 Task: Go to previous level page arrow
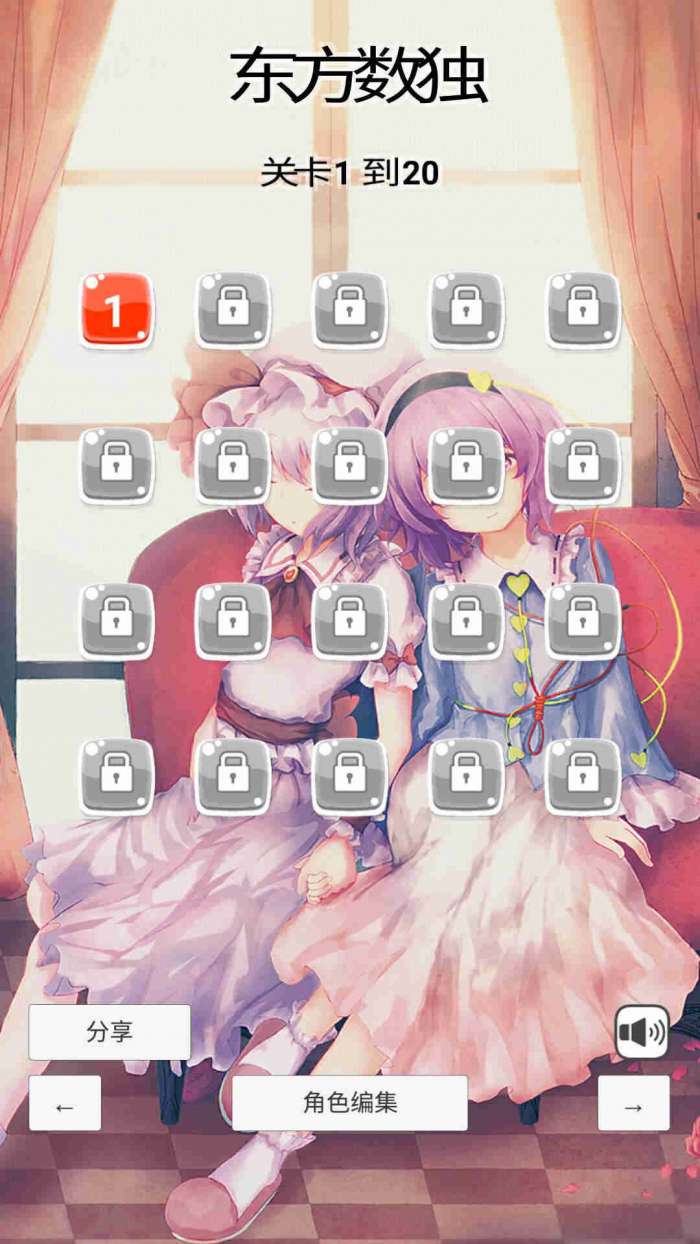pyautogui.click(x=65, y=1104)
